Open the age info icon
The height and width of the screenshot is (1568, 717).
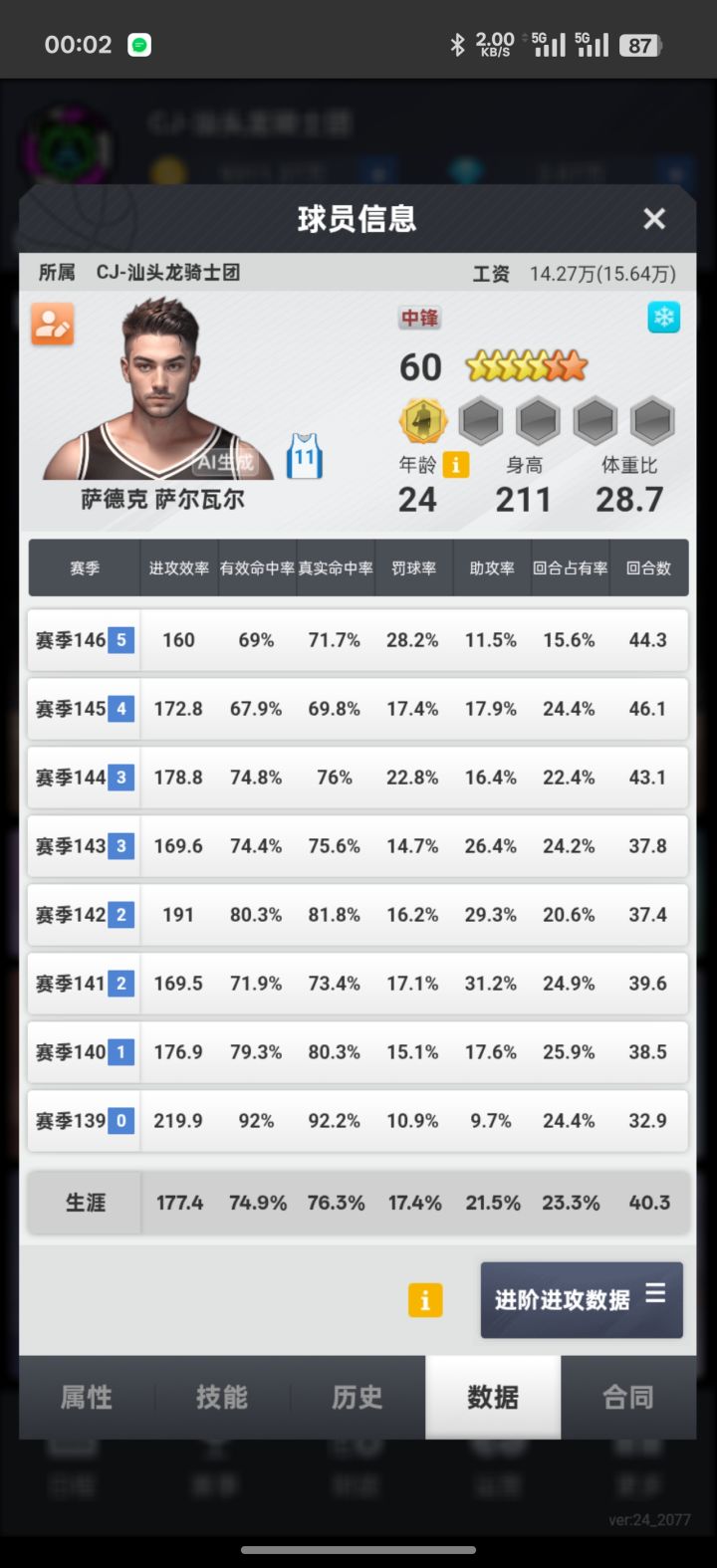coord(456,464)
